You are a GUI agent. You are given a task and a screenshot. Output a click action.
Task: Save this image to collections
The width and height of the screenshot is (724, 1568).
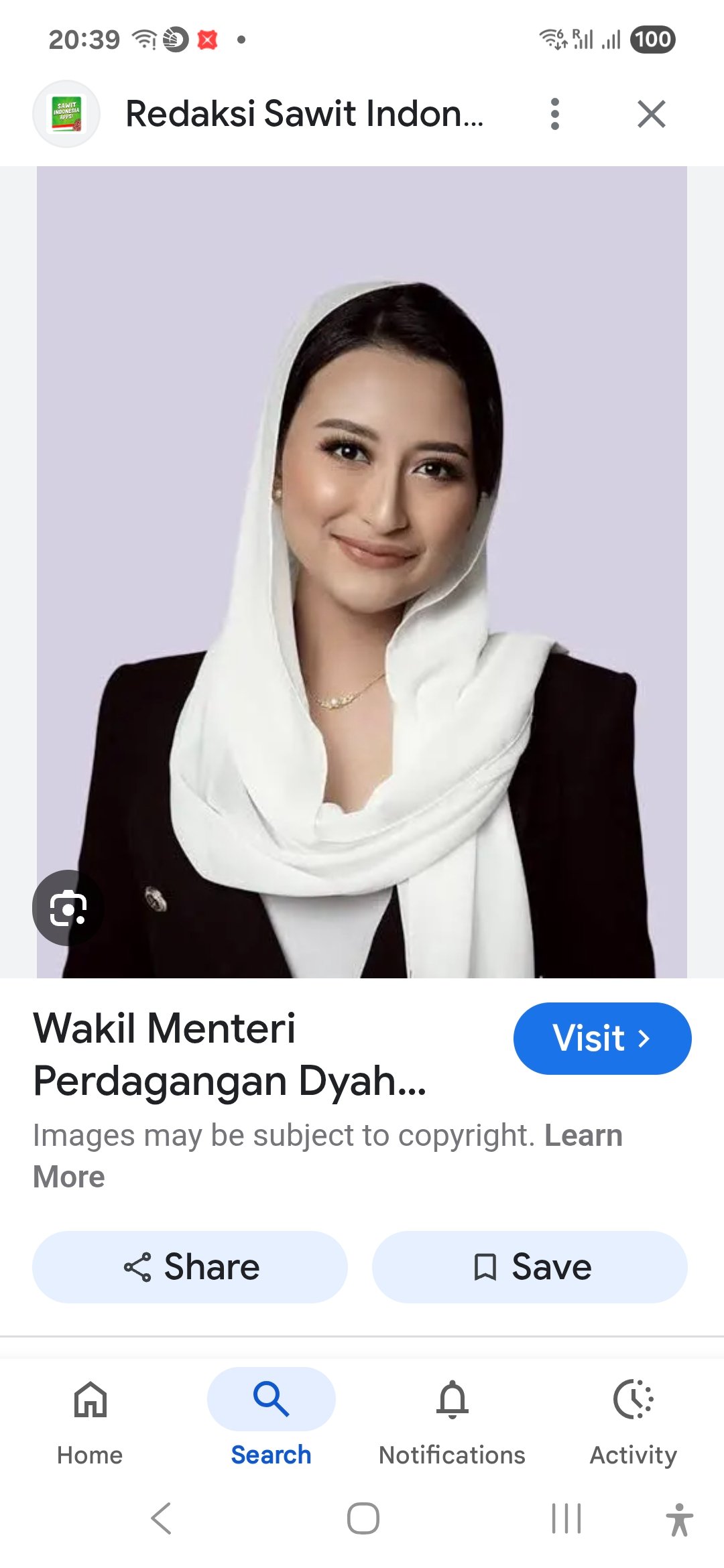530,1266
